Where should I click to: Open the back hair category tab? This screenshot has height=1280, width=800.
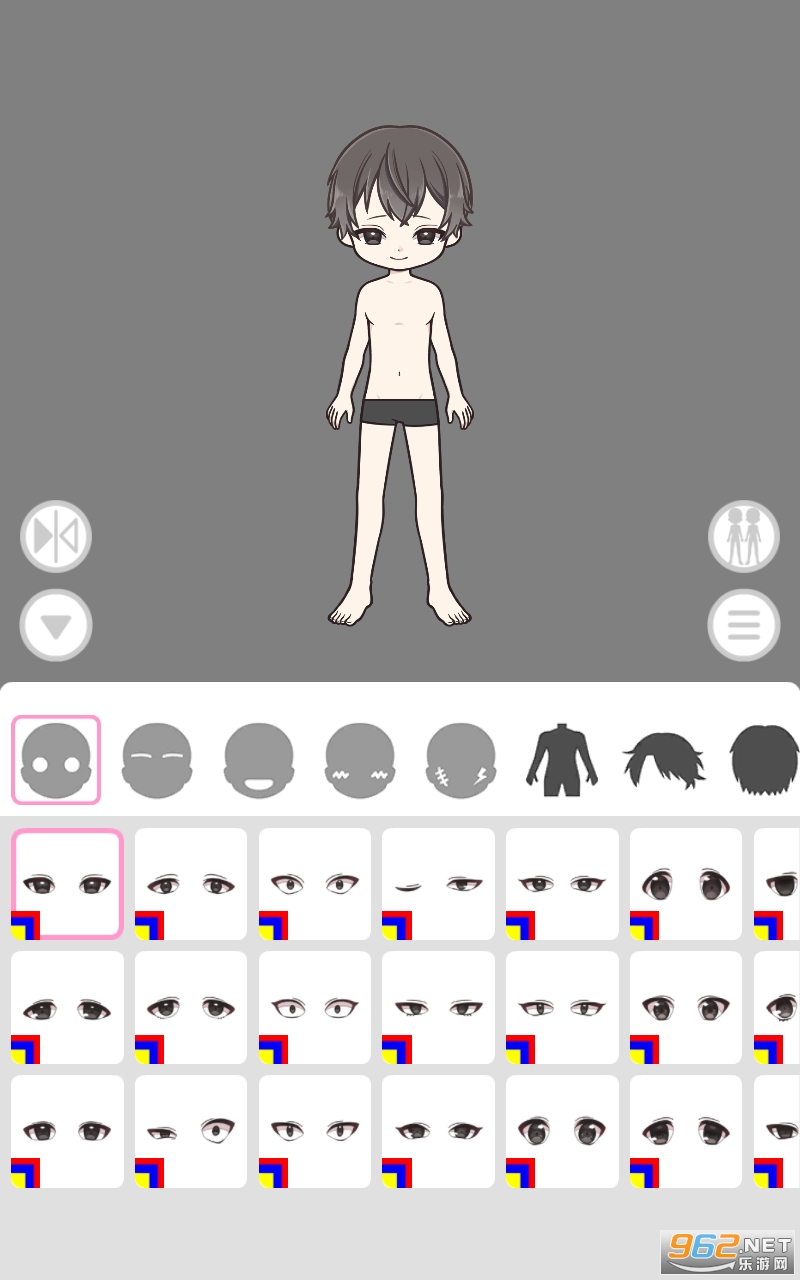(765, 760)
